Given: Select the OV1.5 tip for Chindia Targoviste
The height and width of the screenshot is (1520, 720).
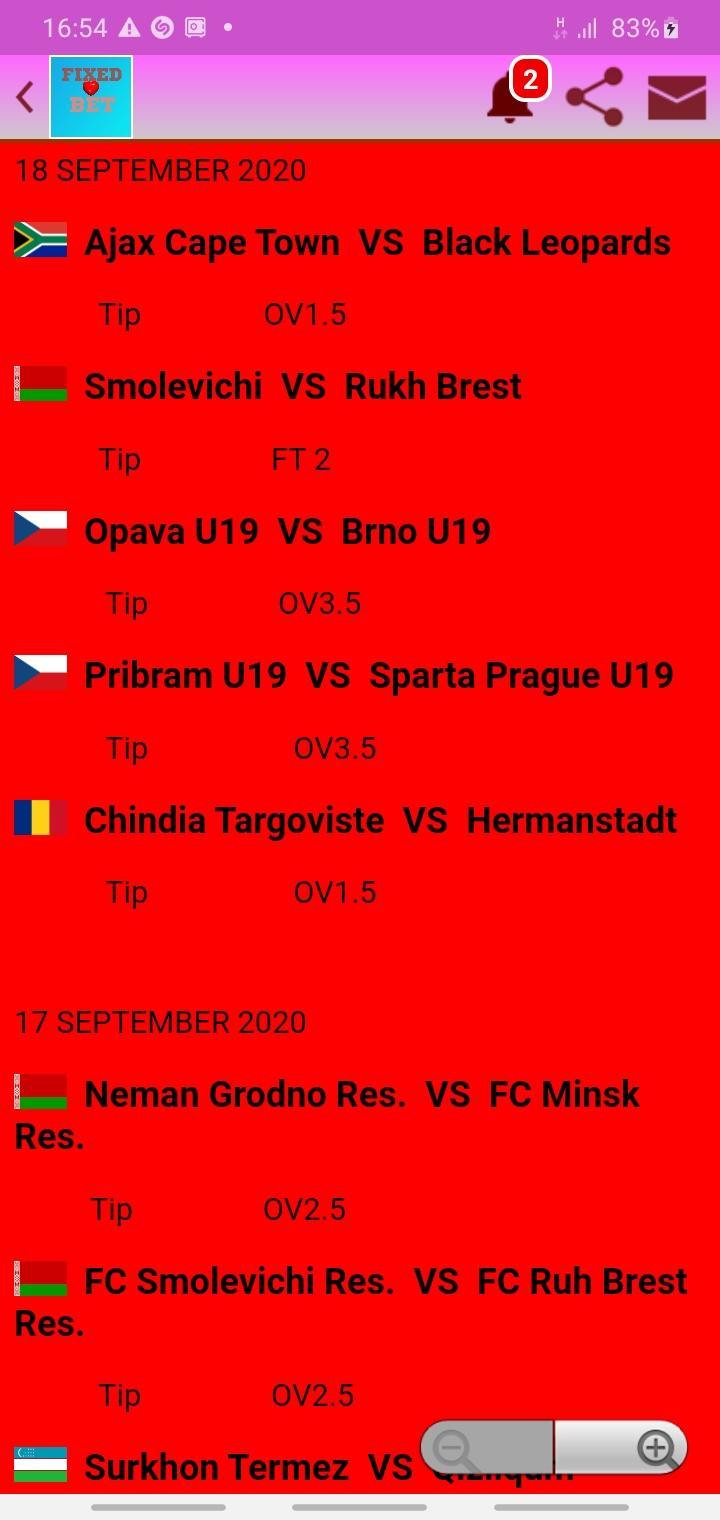Looking at the screenshot, I should 335,891.
